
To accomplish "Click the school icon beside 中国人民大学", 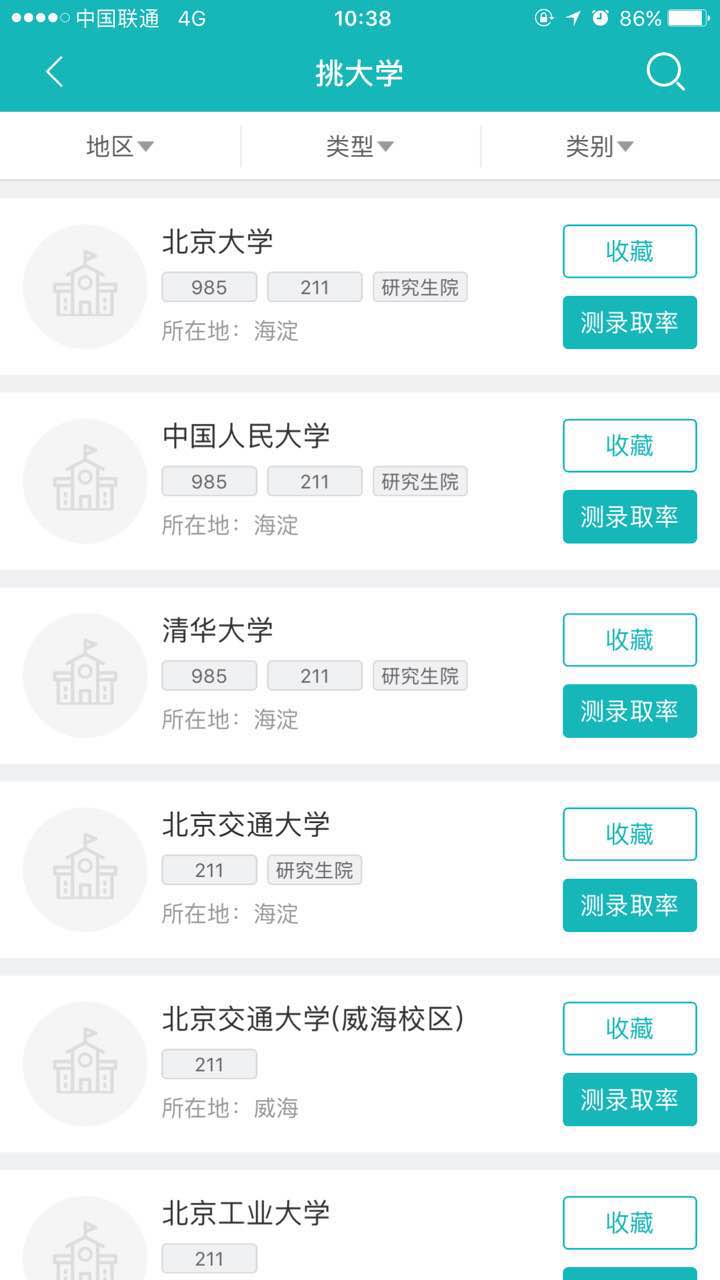I will 84,480.
